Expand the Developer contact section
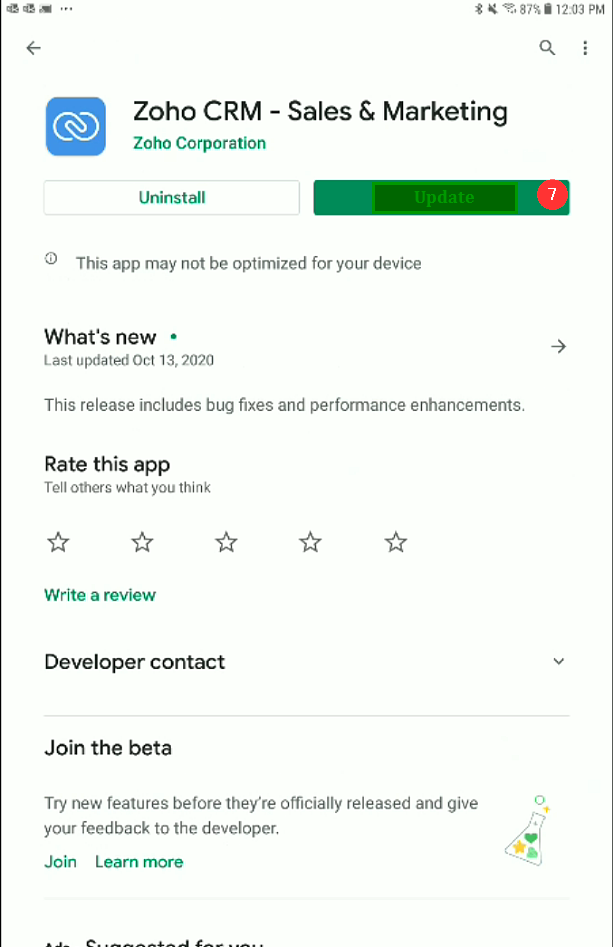The height and width of the screenshot is (947, 613). tap(559, 662)
